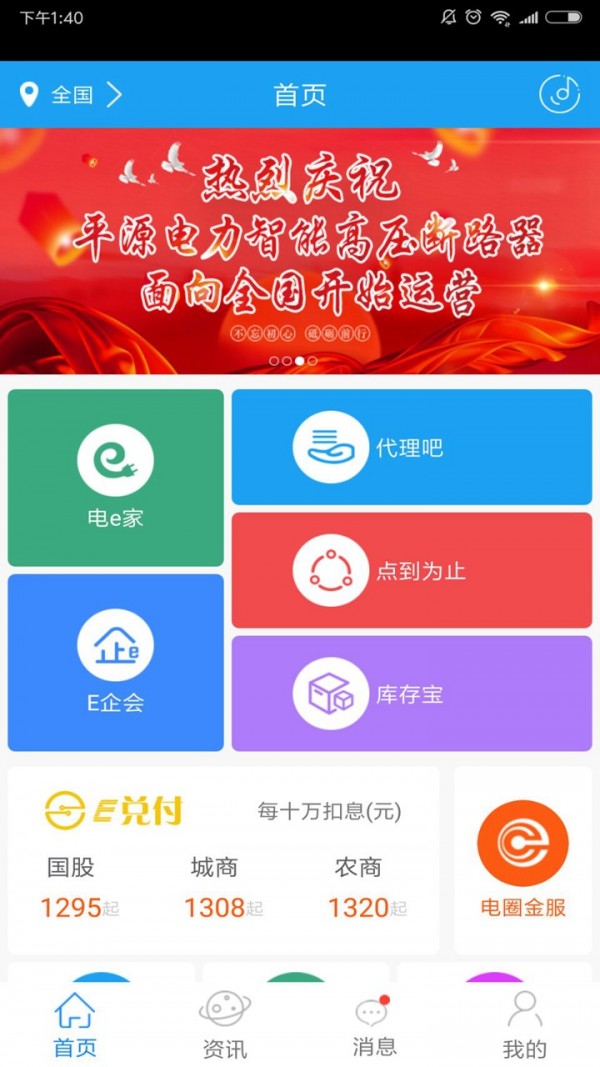Open the 点到为止 tile
Screen dimensions: 600x1067
pyautogui.click(x=411, y=571)
